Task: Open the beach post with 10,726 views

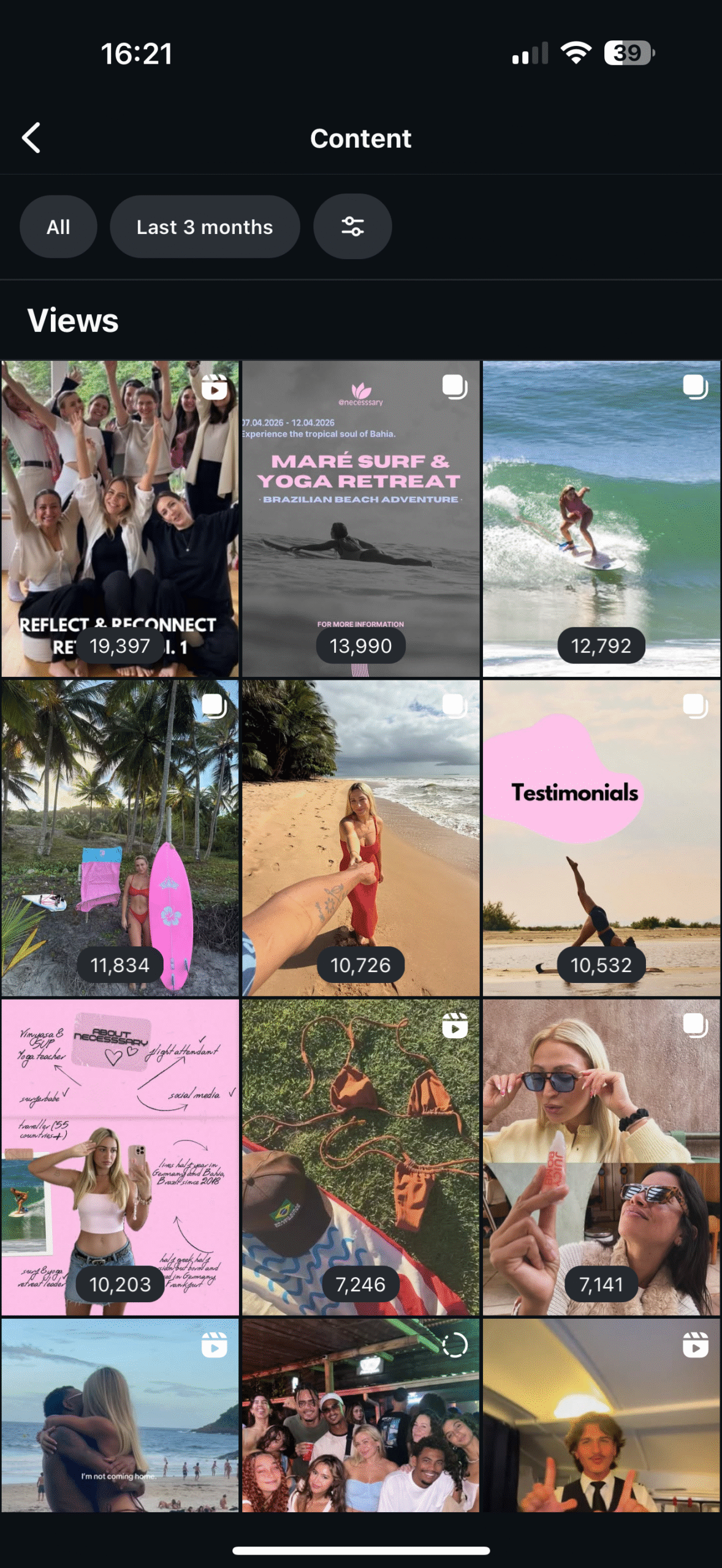Action: [360, 837]
